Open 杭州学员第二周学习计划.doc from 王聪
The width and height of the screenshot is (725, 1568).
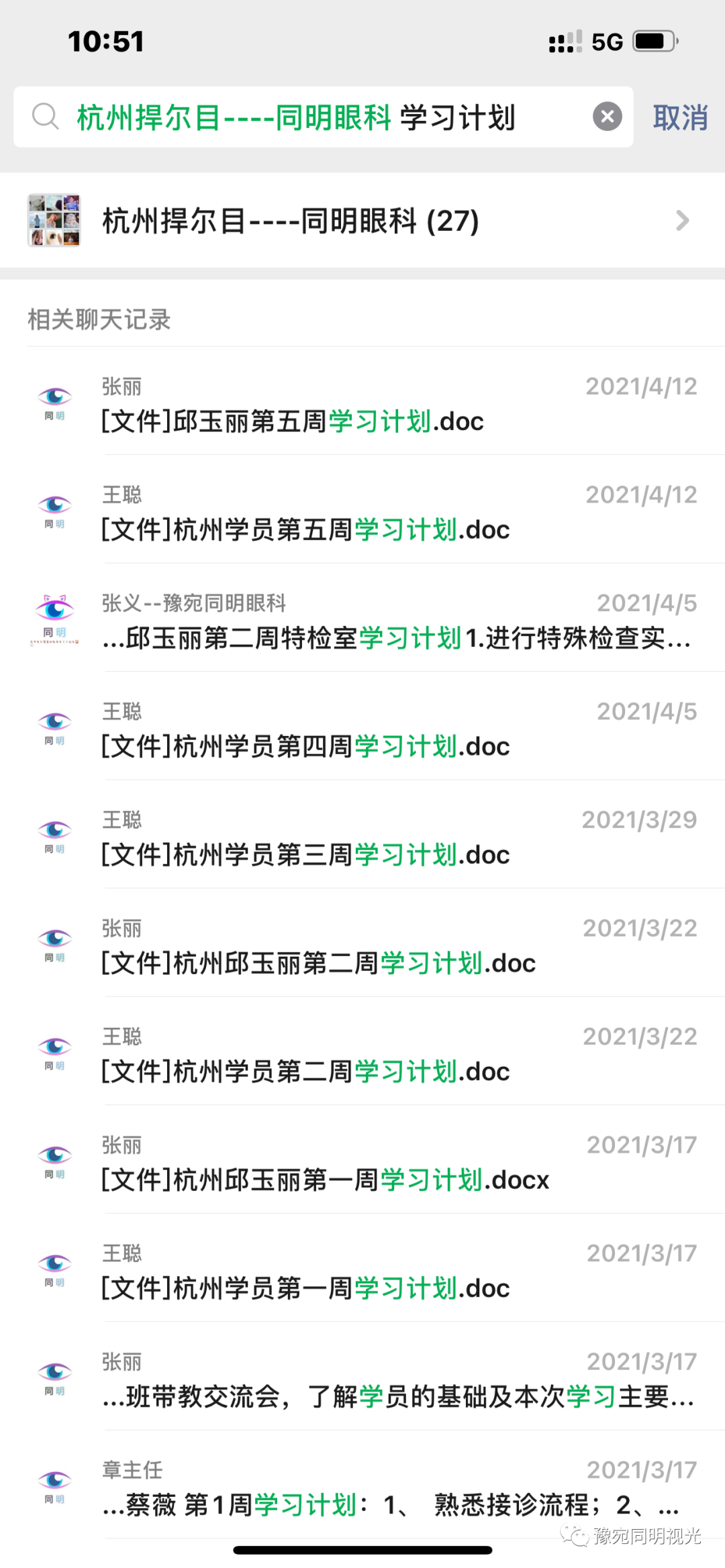pyautogui.click(x=362, y=1051)
